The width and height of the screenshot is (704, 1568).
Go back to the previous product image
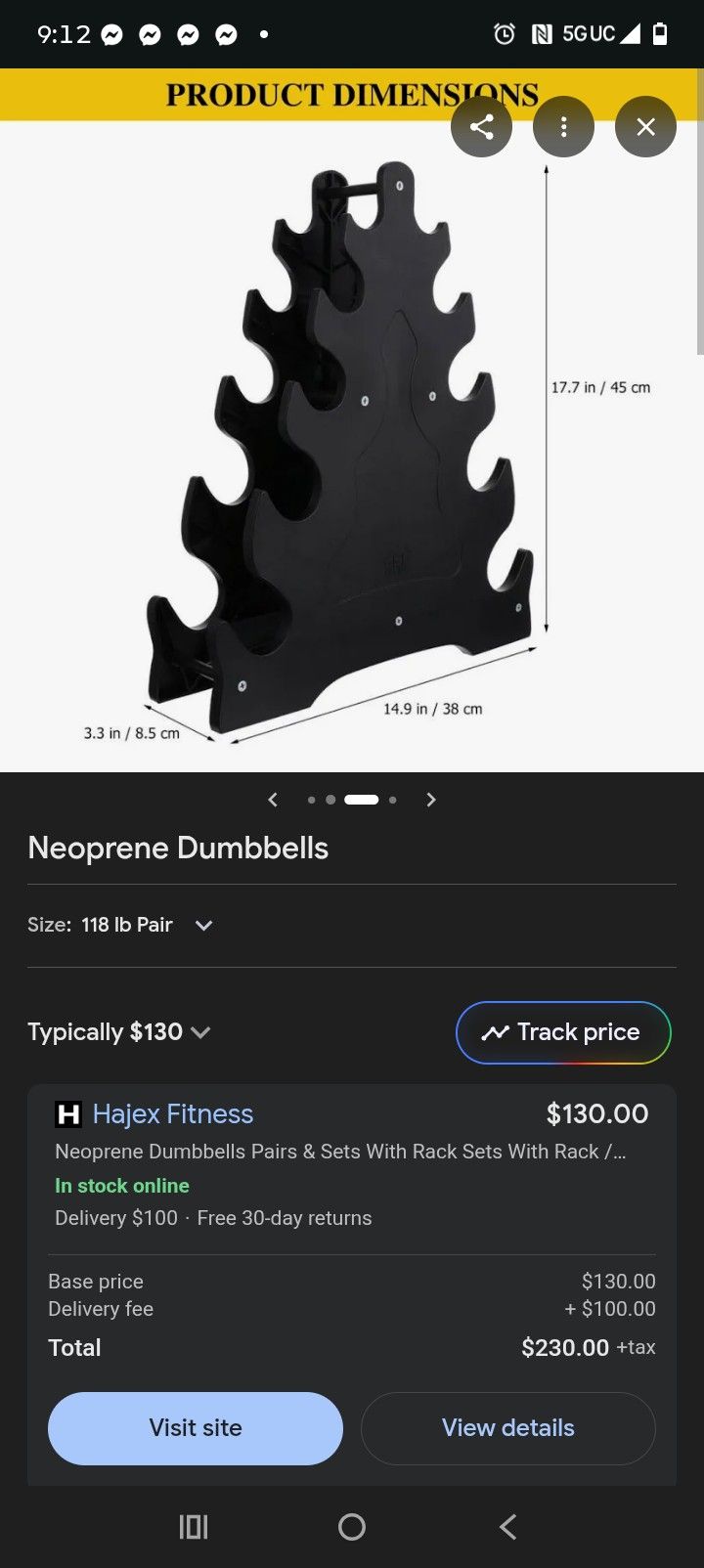point(273,799)
